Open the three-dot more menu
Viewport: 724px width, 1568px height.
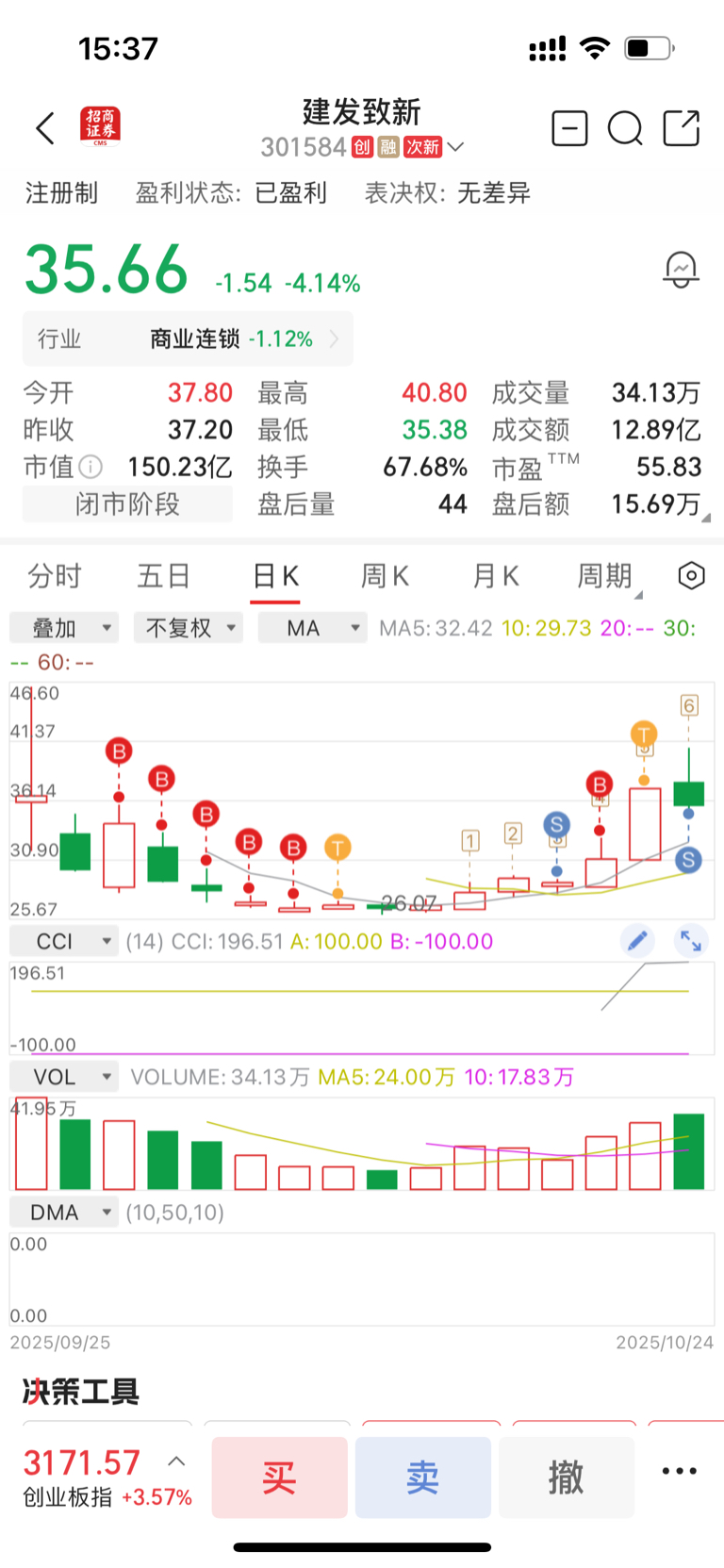coord(679,1471)
